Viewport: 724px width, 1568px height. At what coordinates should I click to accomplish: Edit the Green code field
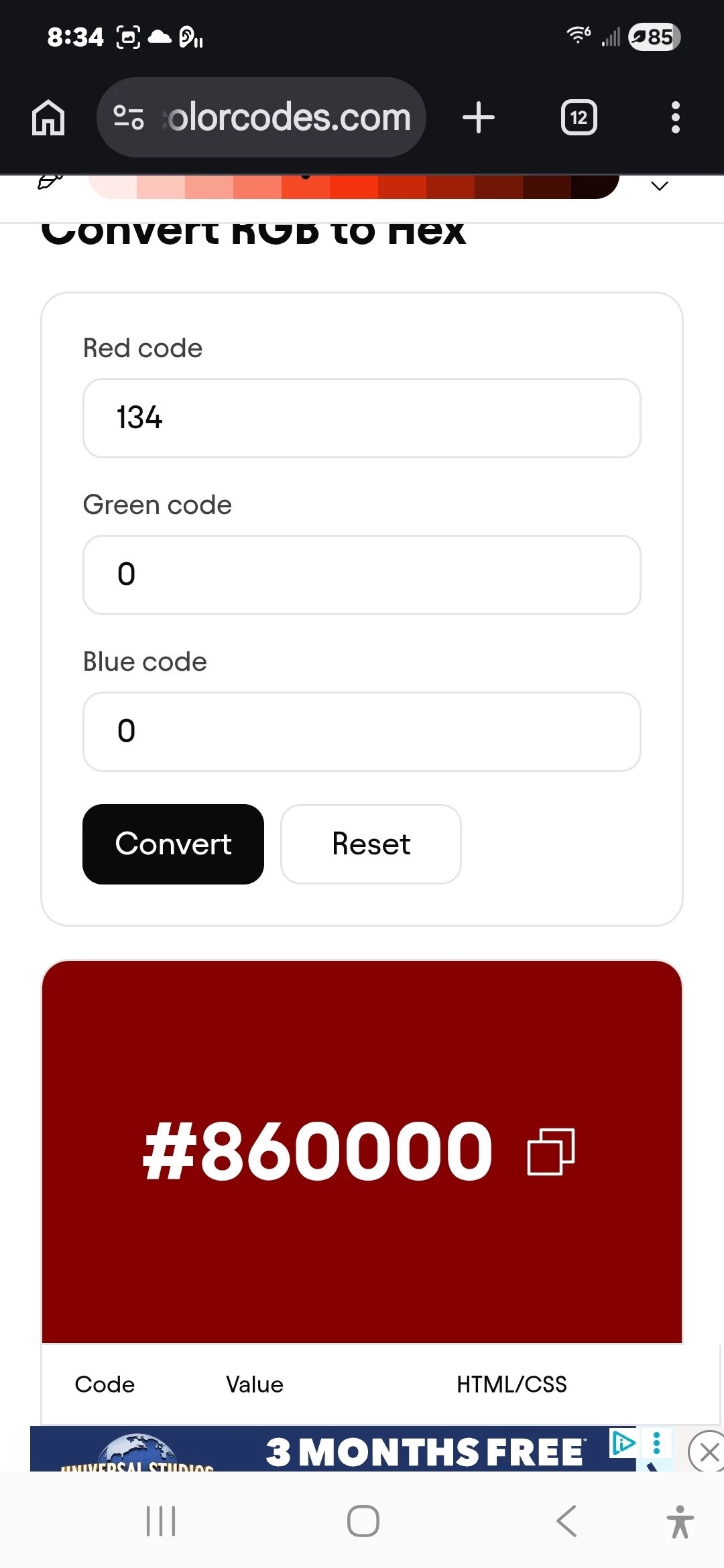362,575
